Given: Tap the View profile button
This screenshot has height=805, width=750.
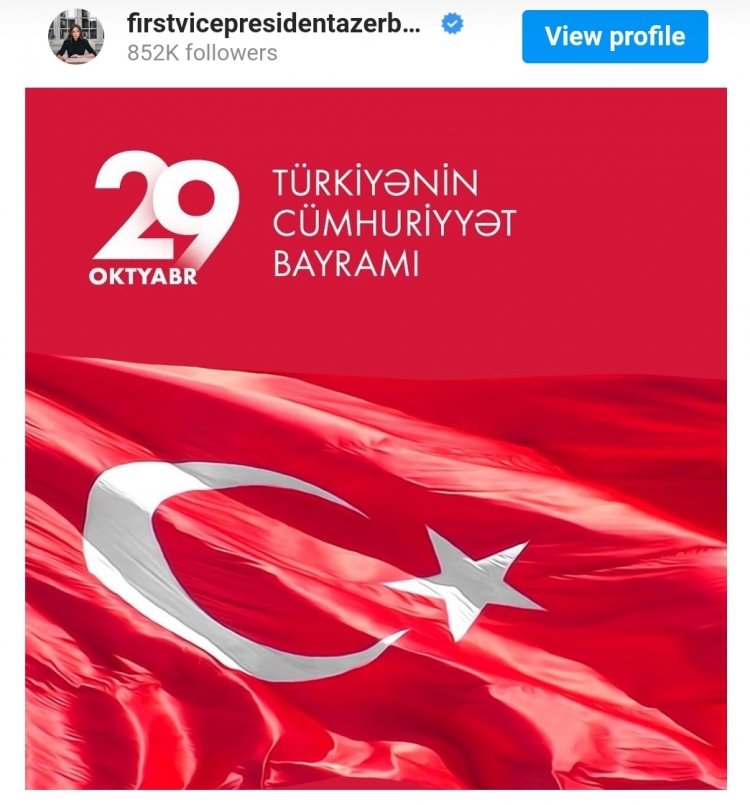Looking at the screenshot, I should (x=614, y=37).
